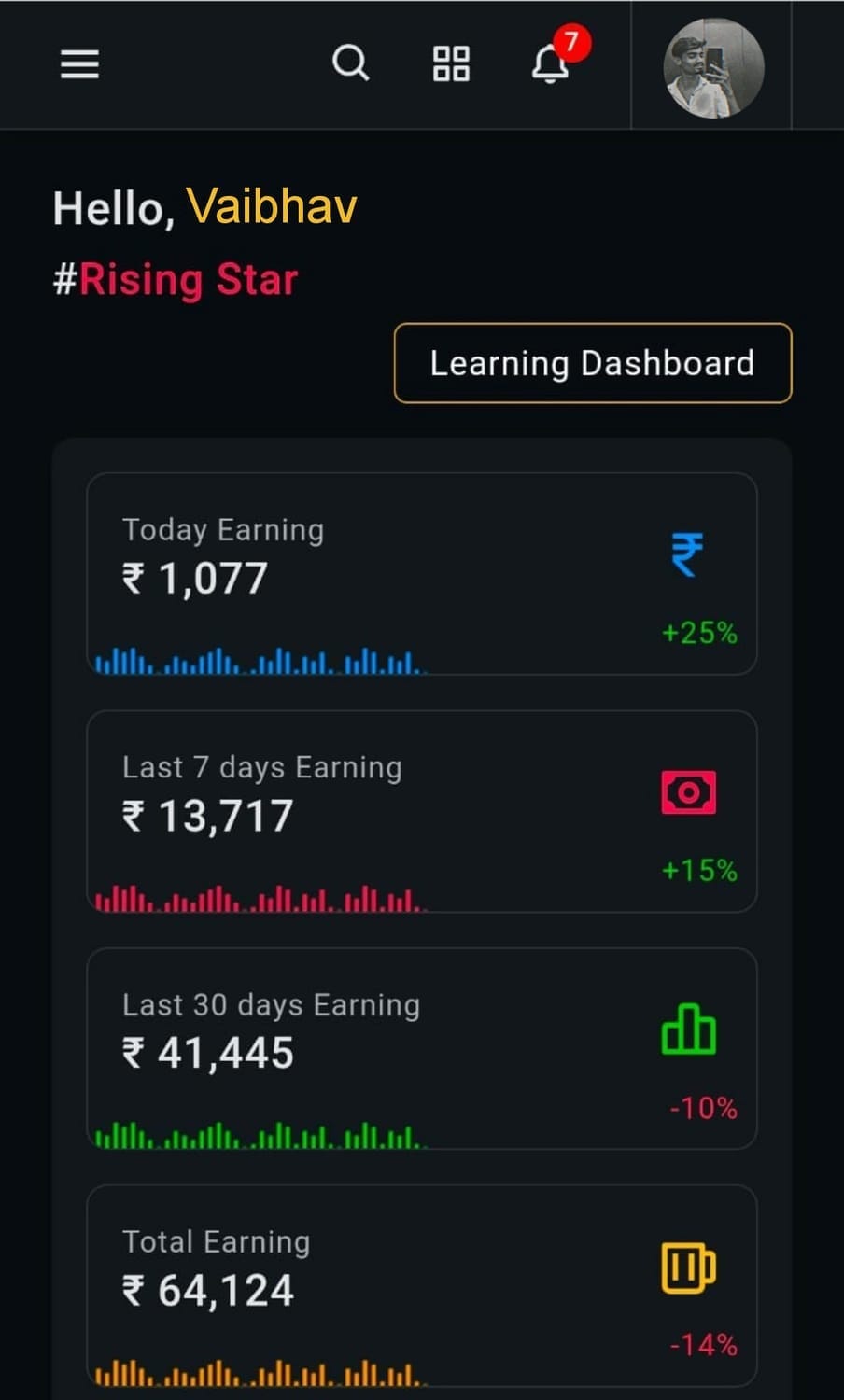Image resolution: width=844 pixels, height=1400 pixels.
Task: Open the apps grid icon
Action: (x=451, y=64)
